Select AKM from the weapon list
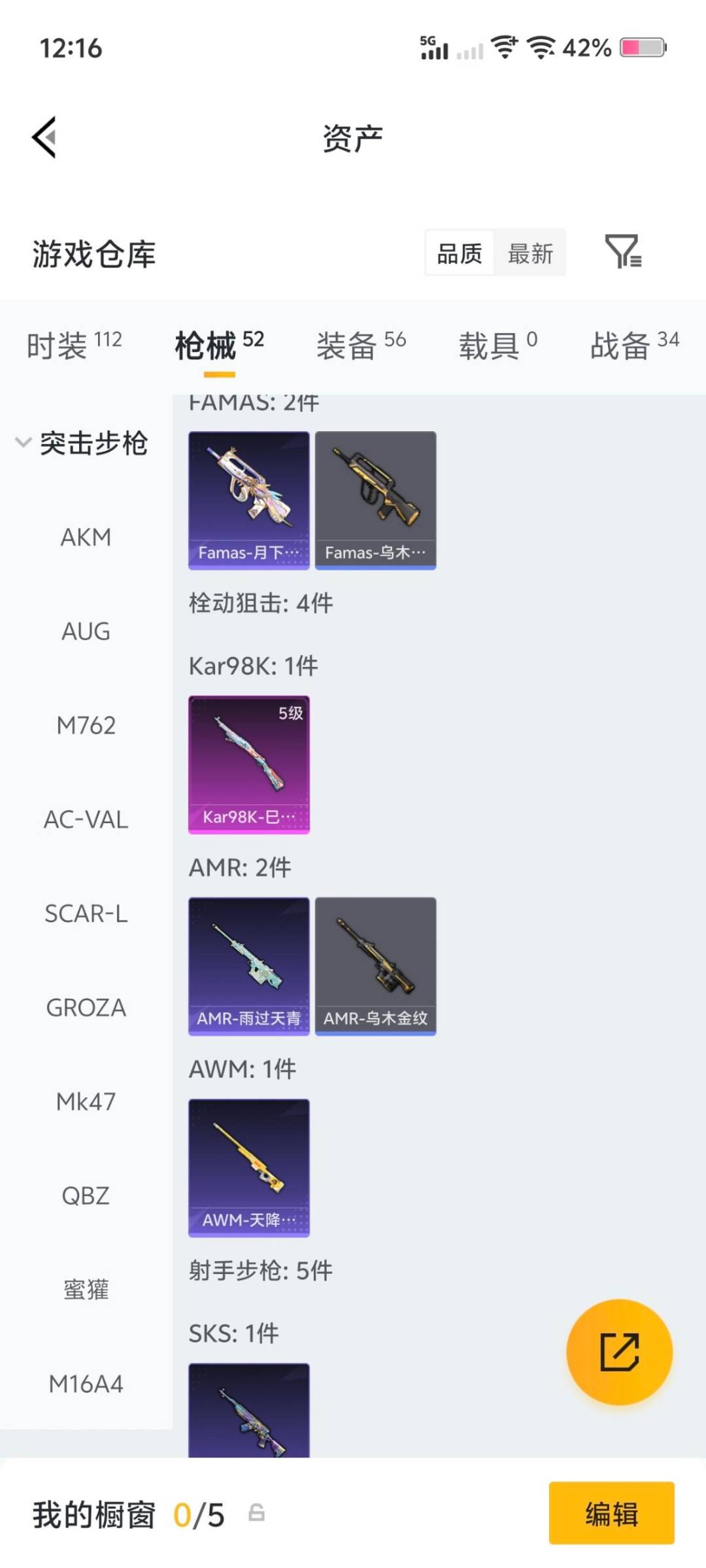This screenshot has height=1568, width=706. pyautogui.click(x=86, y=537)
